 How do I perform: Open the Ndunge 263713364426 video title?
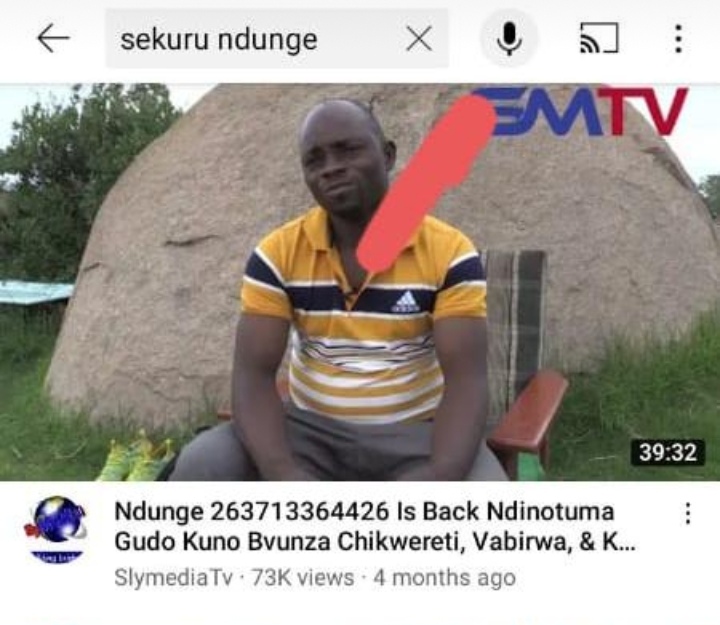click(x=370, y=528)
